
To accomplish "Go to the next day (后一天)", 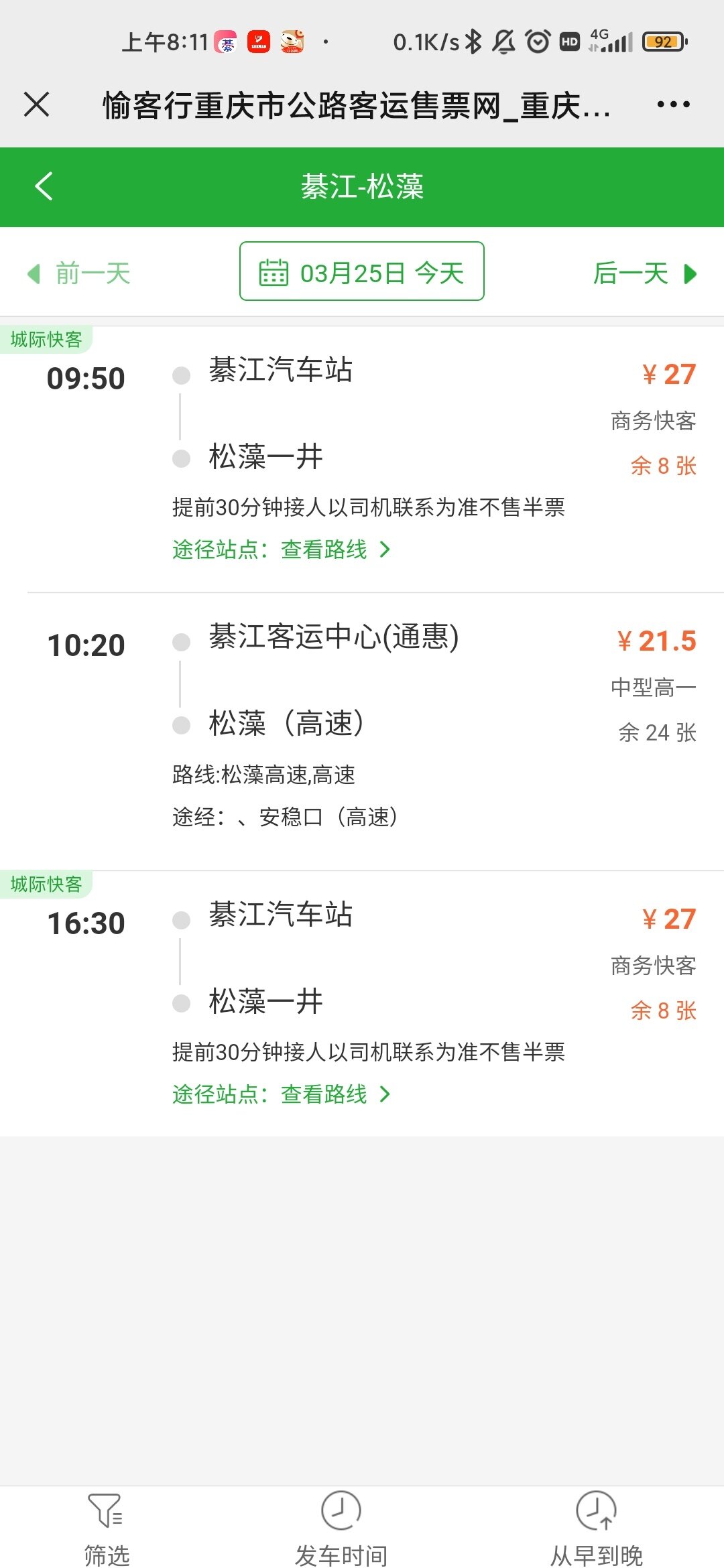I will [x=644, y=273].
